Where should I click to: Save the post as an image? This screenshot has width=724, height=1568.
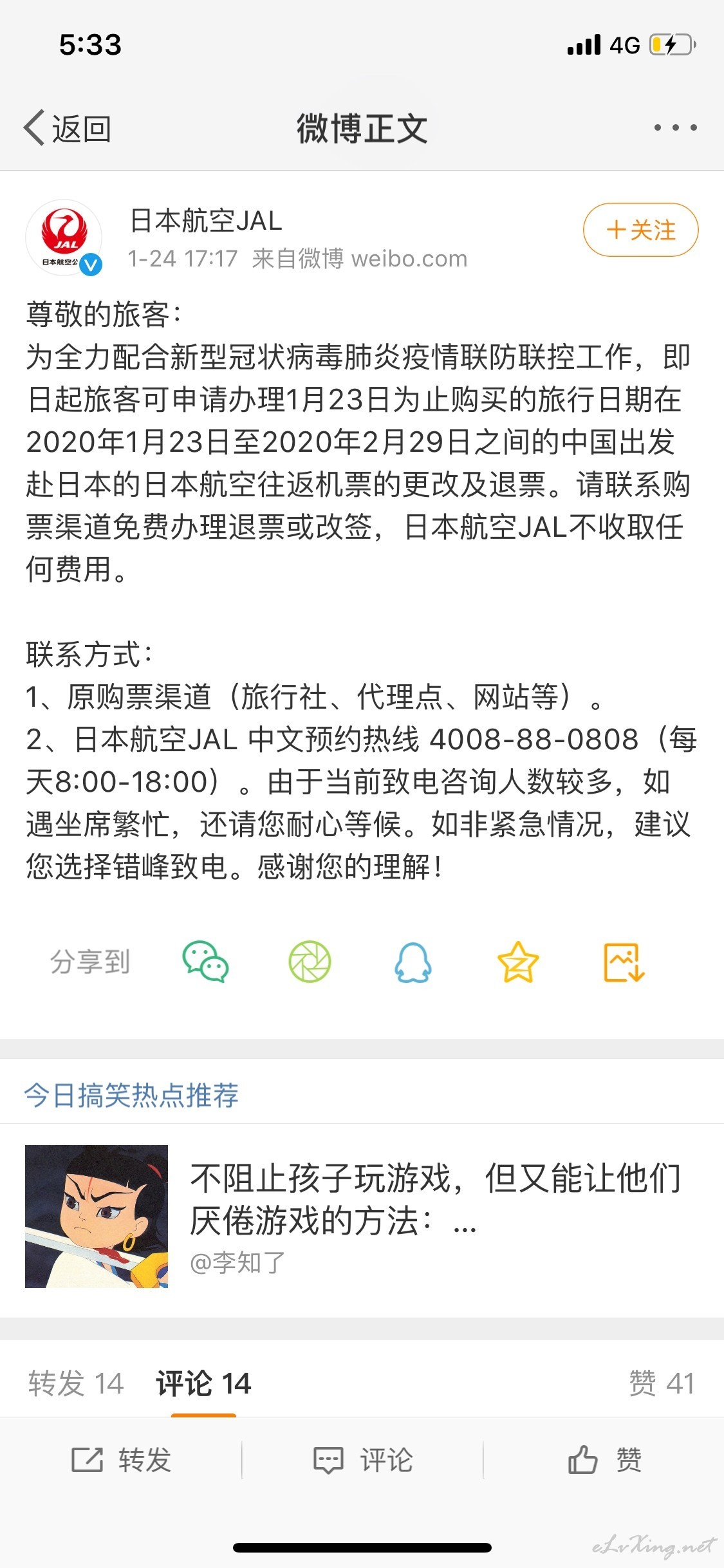pyautogui.click(x=624, y=962)
